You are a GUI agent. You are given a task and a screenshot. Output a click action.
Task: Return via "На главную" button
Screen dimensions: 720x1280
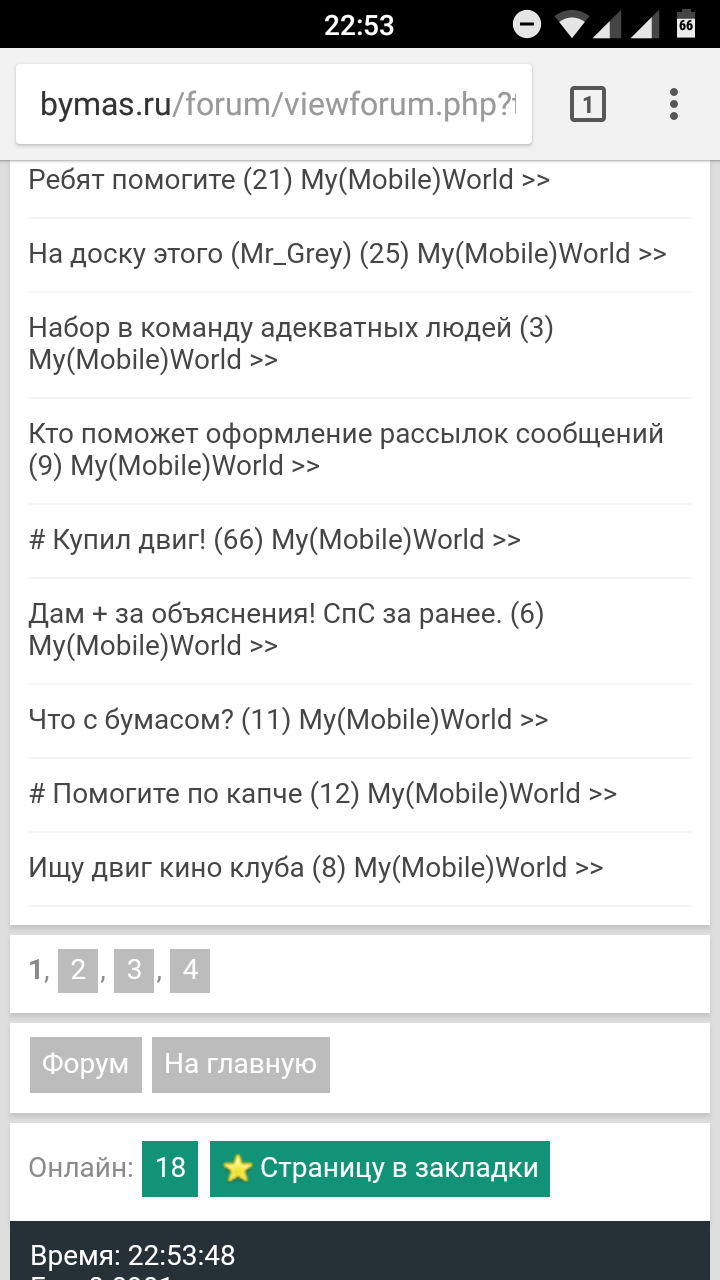click(240, 1064)
